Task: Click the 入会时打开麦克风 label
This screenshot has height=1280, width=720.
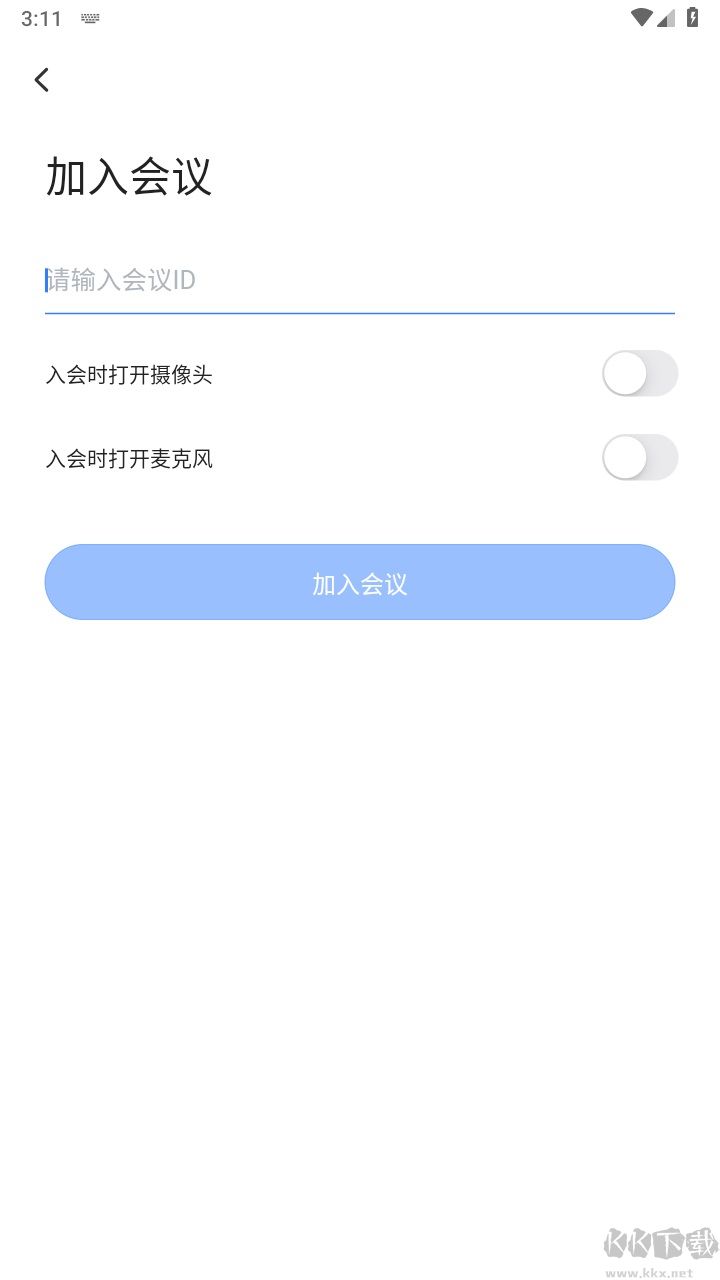Action: click(x=132, y=458)
